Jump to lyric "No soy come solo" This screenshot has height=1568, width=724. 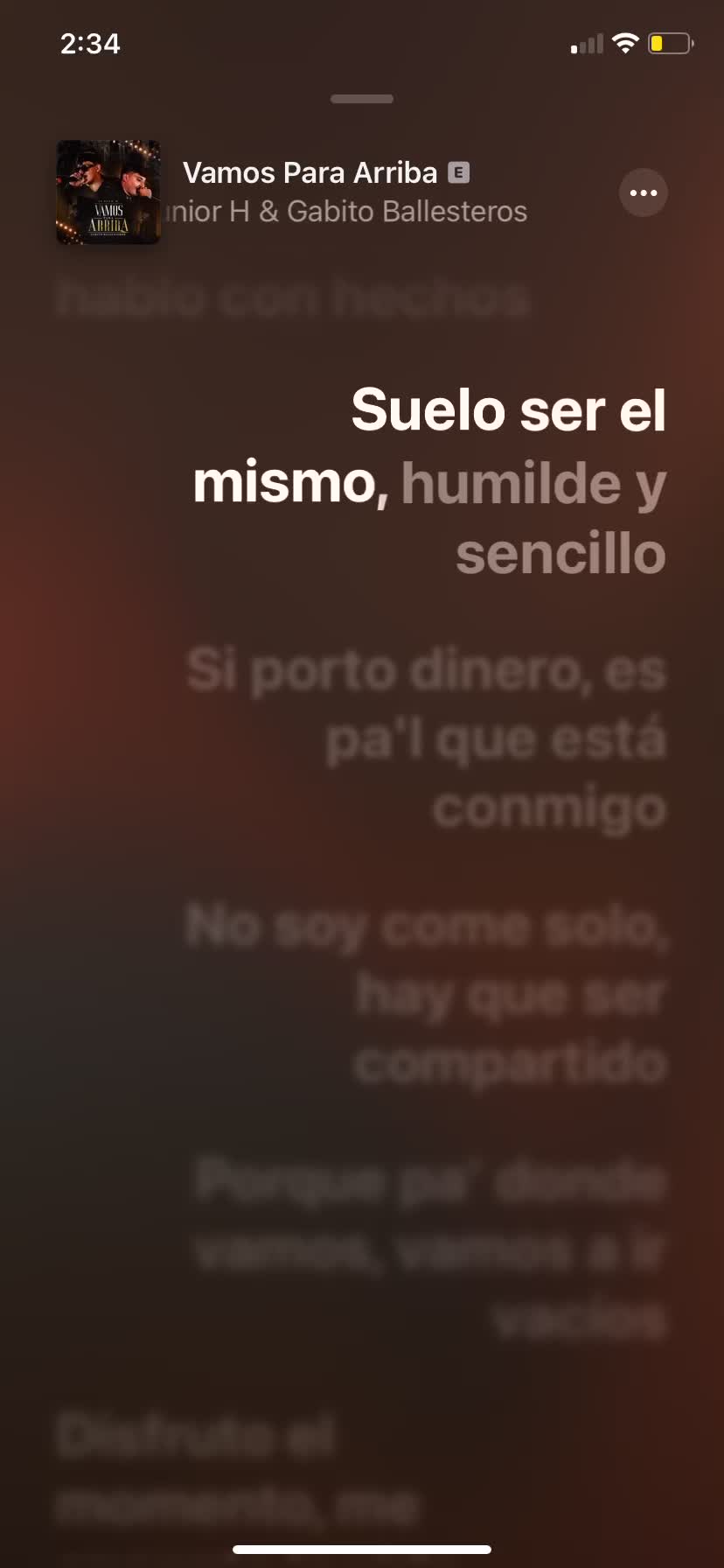[x=427, y=994]
